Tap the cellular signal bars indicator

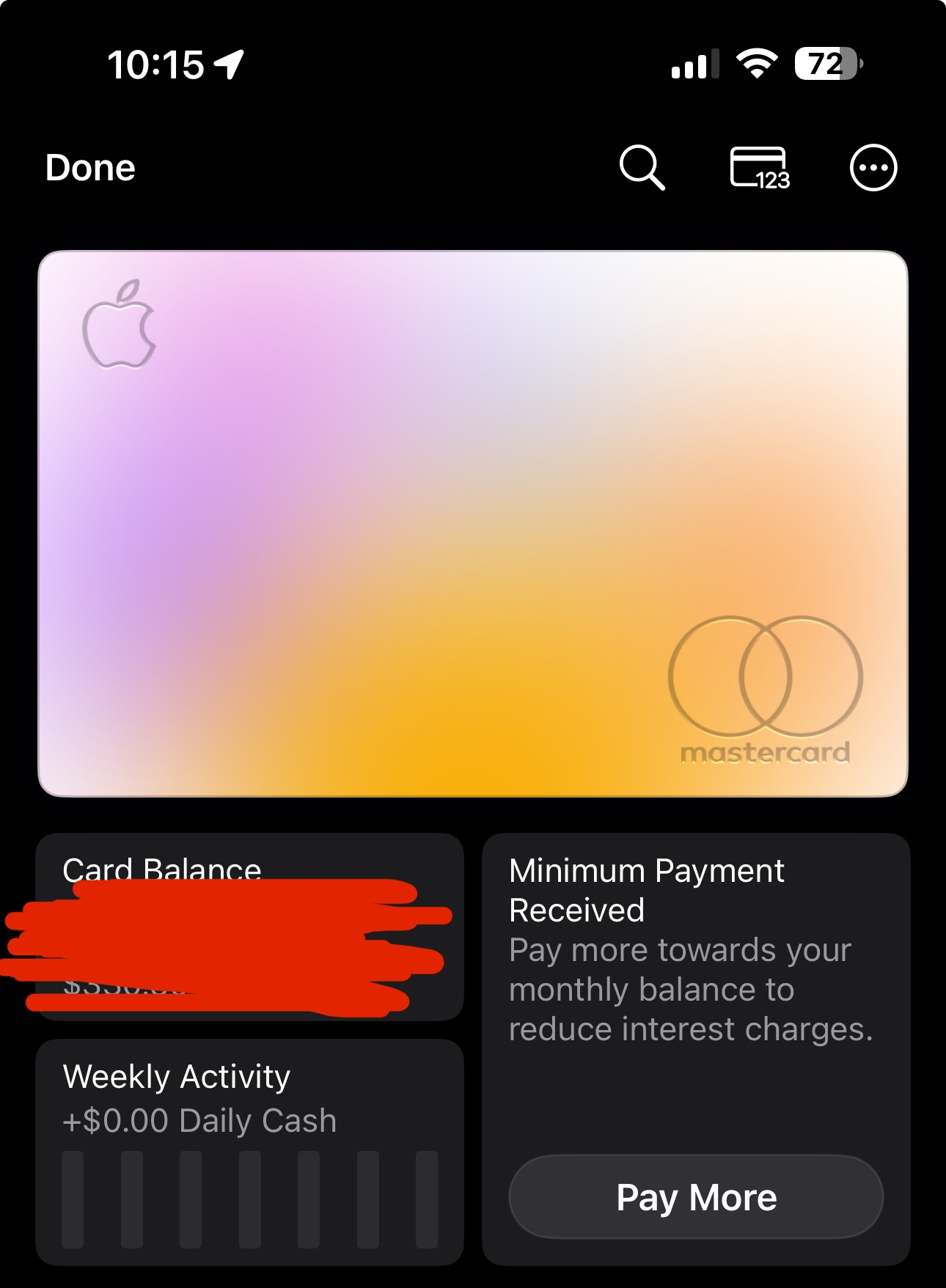pyautogui.click(x=694, y=65)
